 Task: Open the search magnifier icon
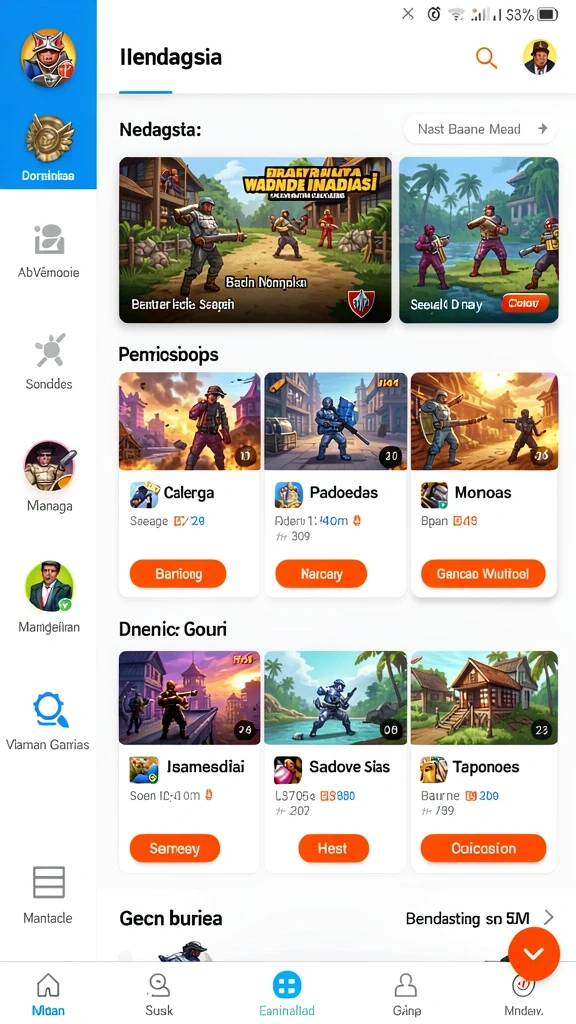(x=486, y=57)
